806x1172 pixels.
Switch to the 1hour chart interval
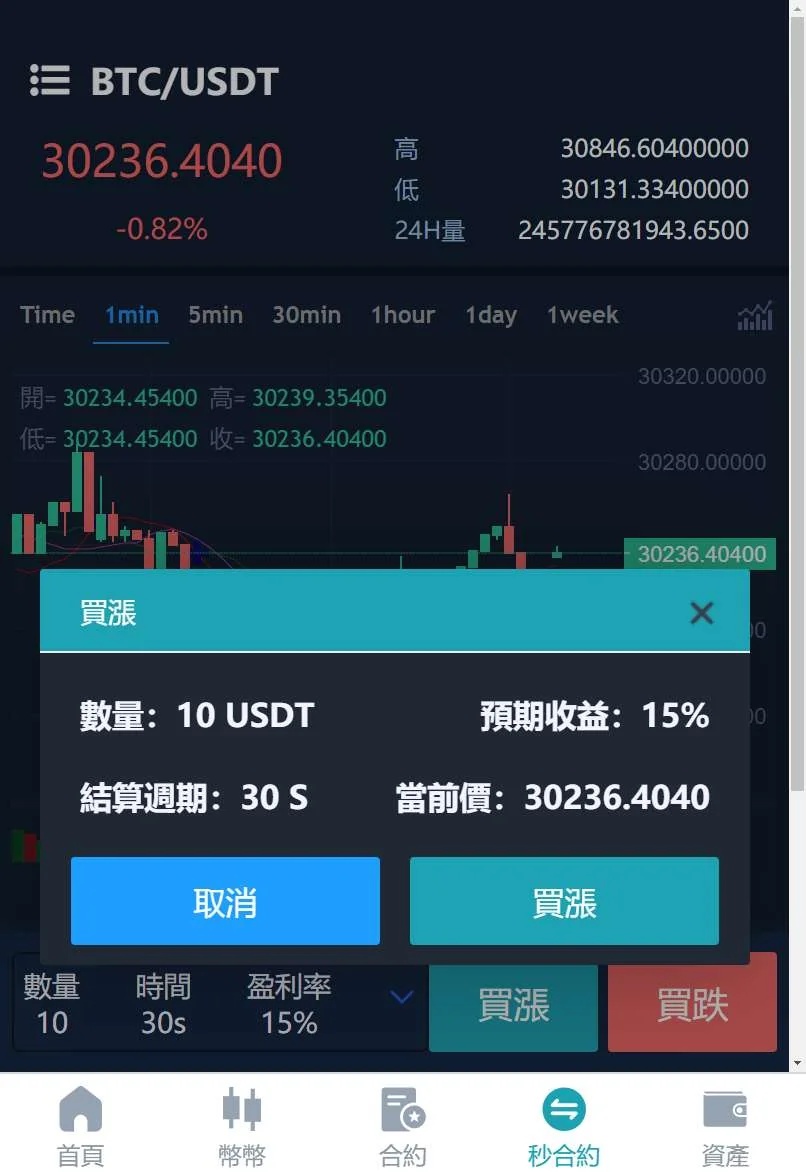pyautogui.click(x=402, y=315)
